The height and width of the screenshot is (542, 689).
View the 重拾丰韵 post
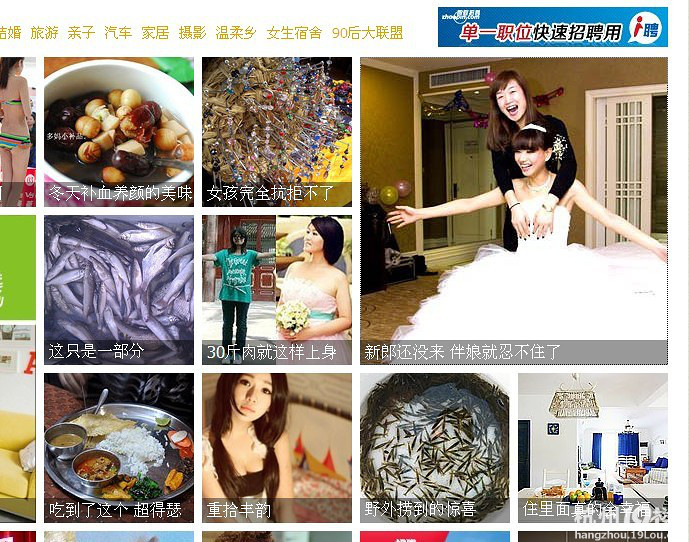click(x=277, y=446)
